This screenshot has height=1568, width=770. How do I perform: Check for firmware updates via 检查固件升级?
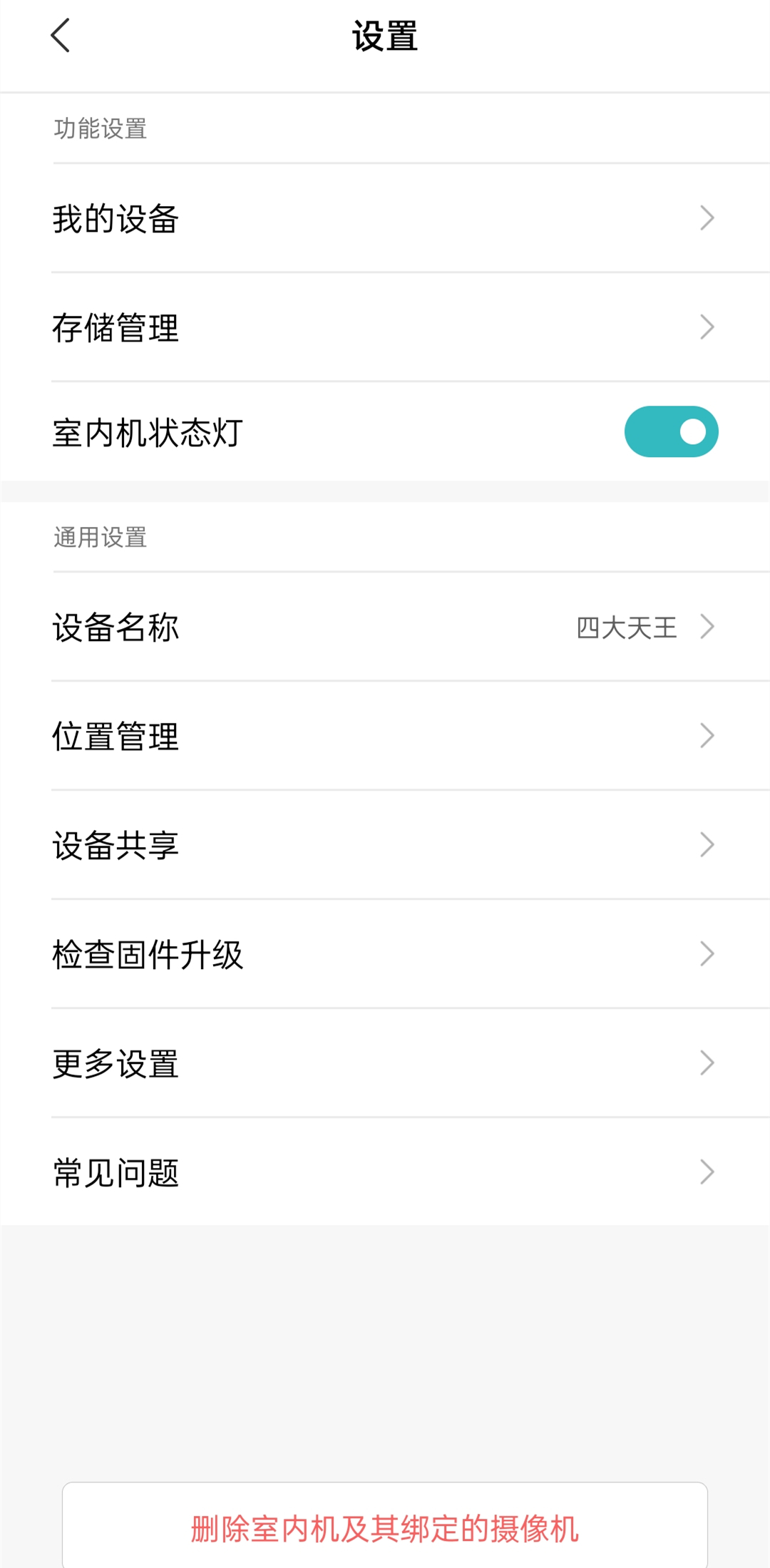point(385,954)
